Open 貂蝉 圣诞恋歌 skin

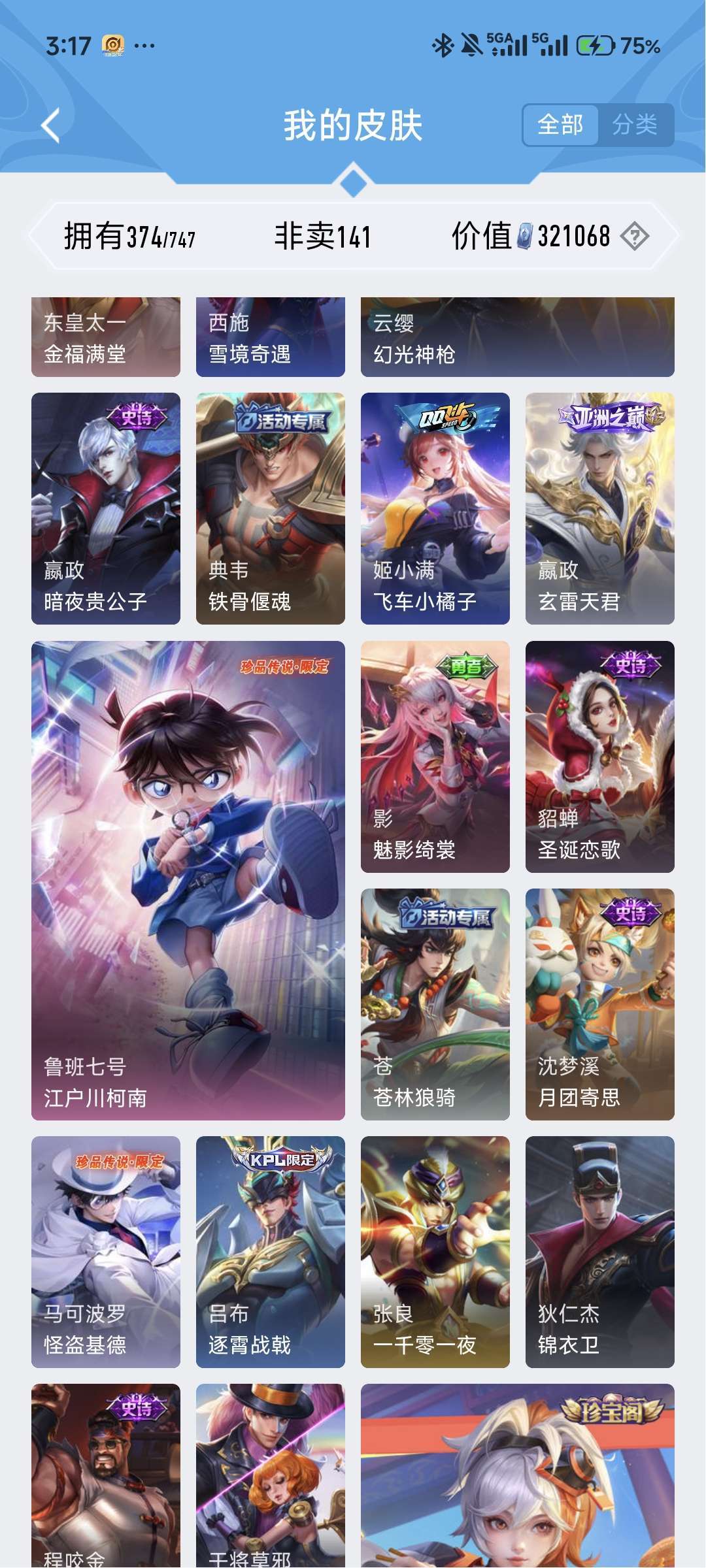[600, 757]
